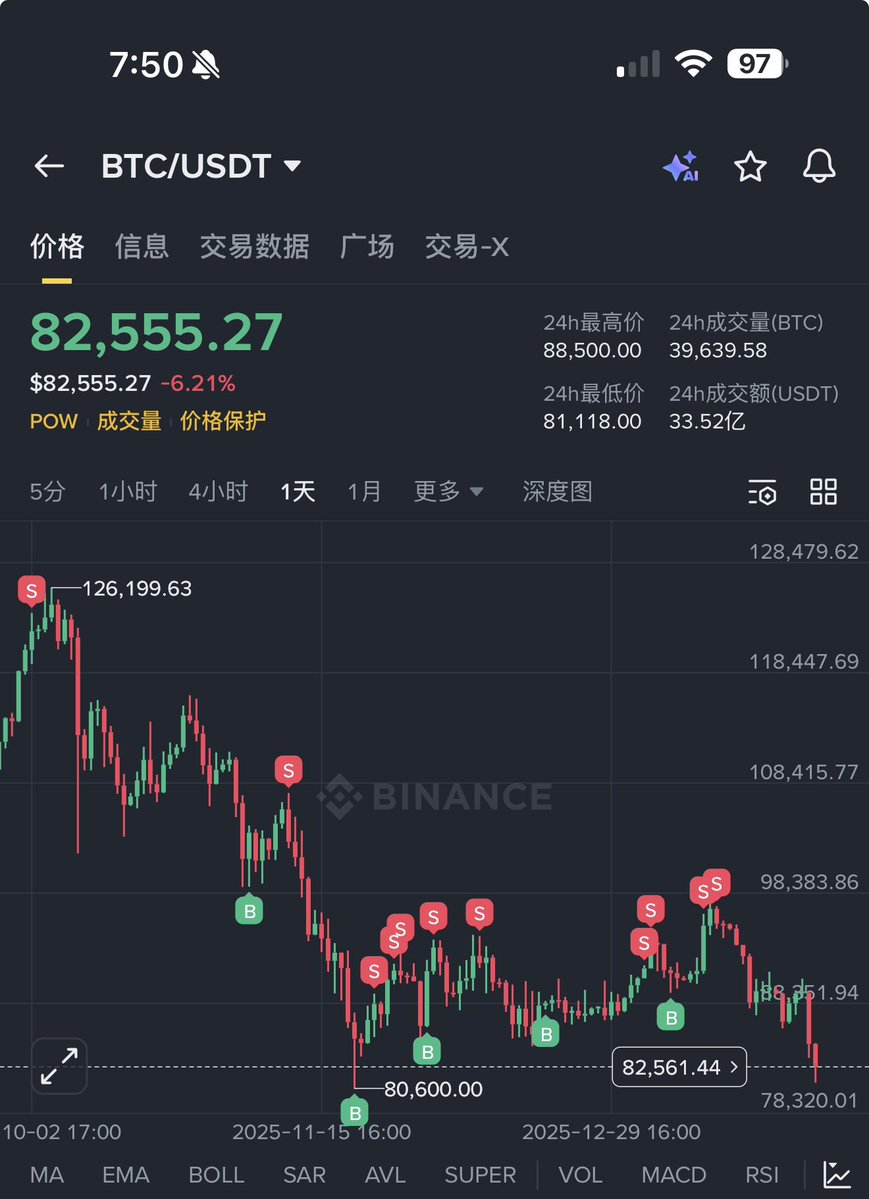Open the 广场 tab
The width and height of the screenshot is (869, 1199).
(367, 246)
